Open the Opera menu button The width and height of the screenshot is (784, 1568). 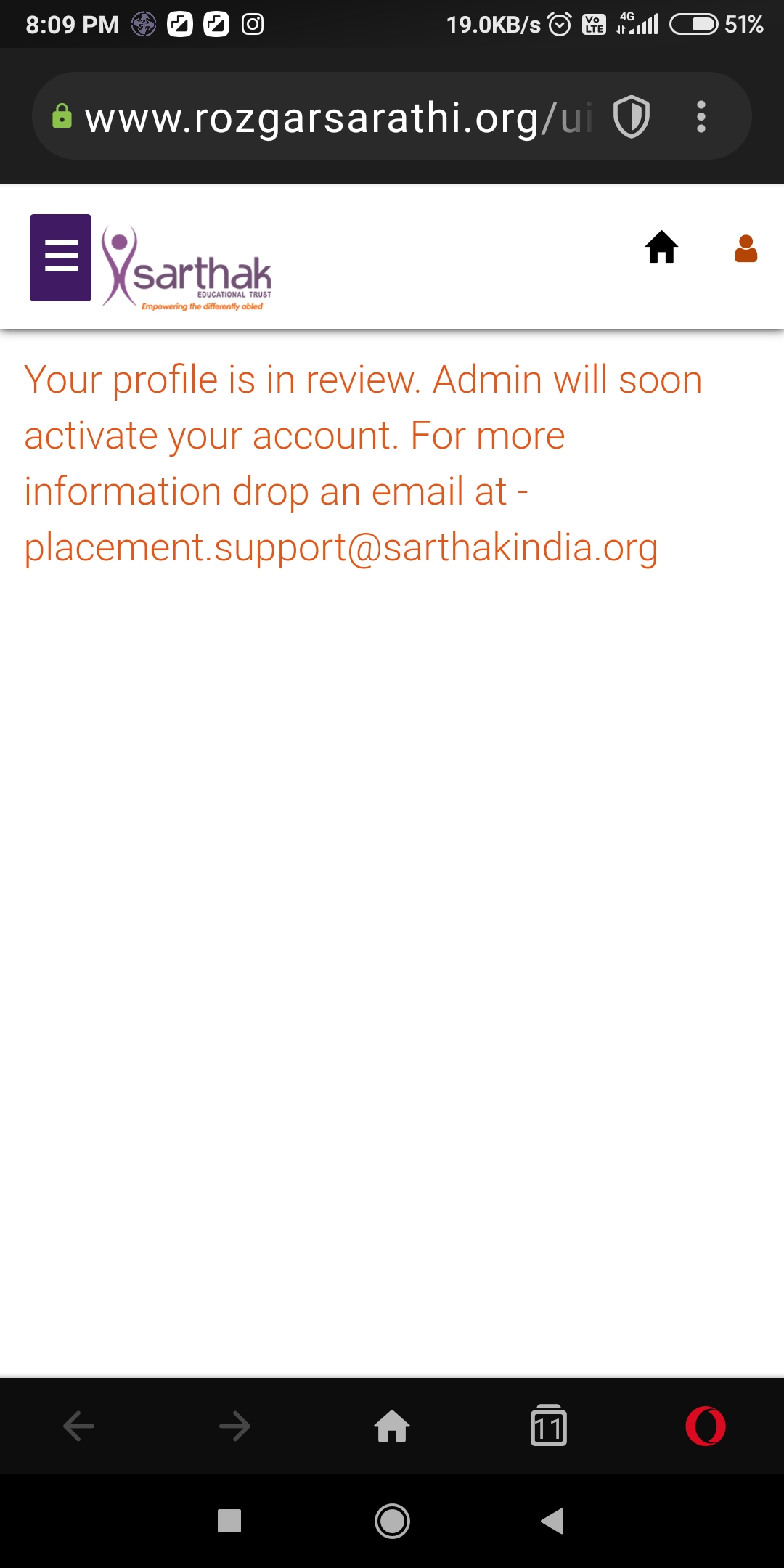click(706, 1426)
